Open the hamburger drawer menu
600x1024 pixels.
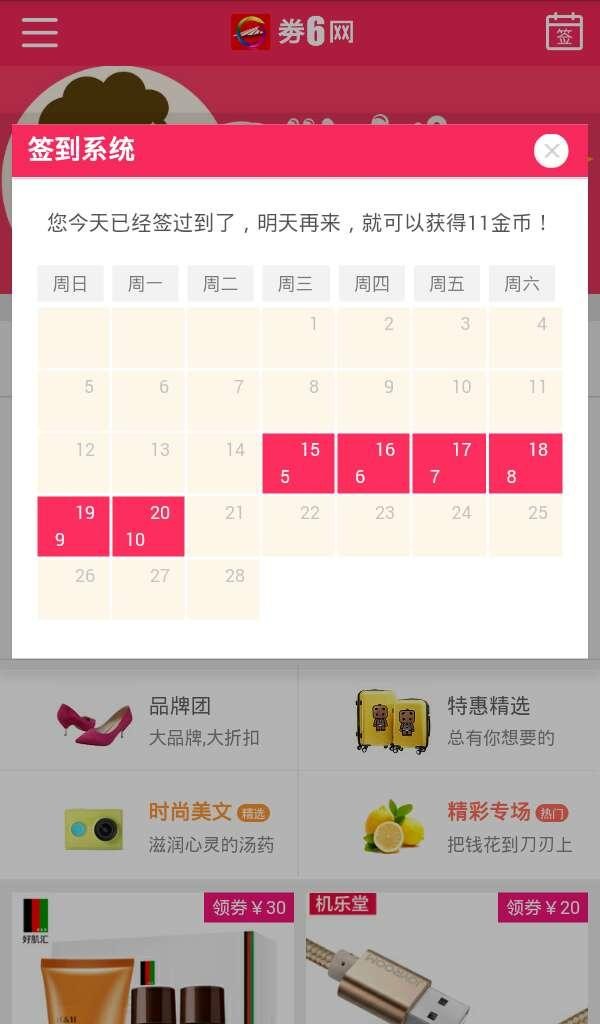point(40,32)
